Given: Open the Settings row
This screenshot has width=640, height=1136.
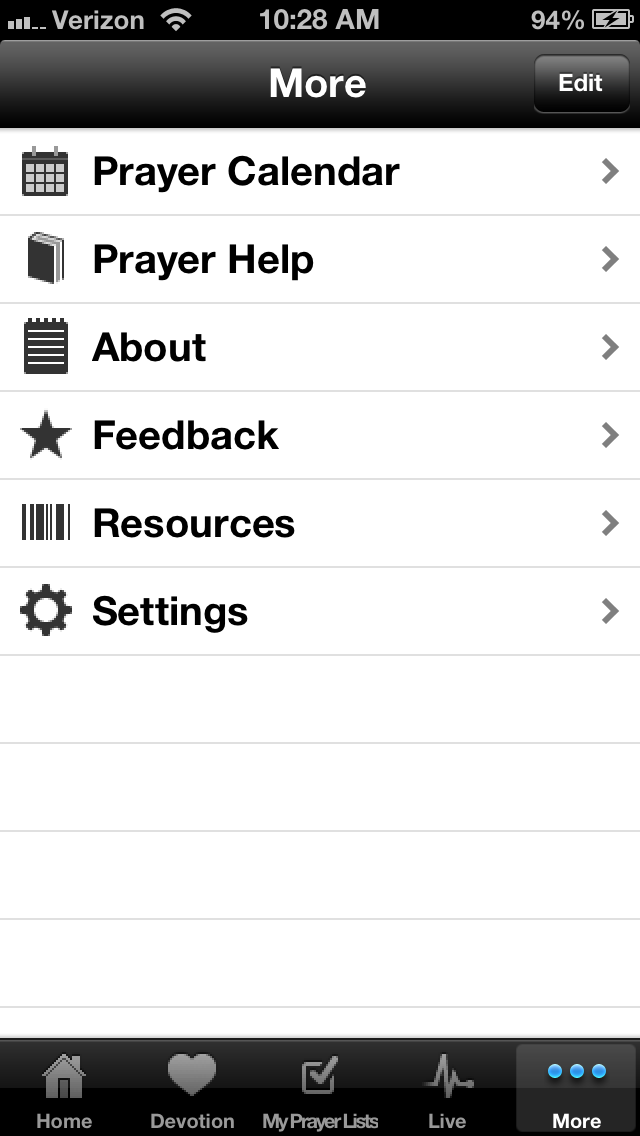Looking at the screenshot, I should pyautogui.click(x=320, y=611).
